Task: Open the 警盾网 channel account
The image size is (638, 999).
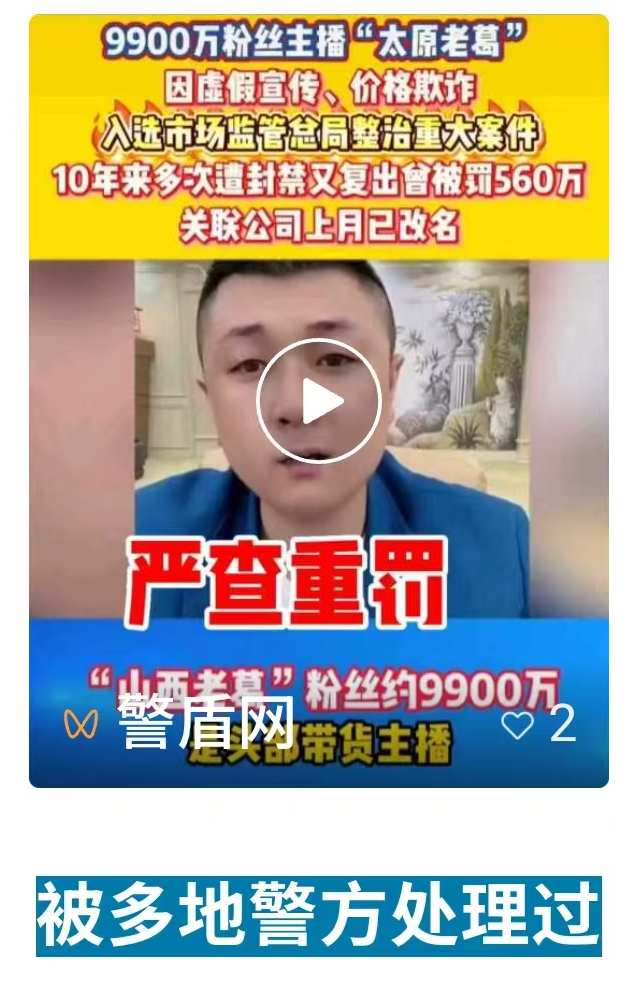Action: click(205, 722)
